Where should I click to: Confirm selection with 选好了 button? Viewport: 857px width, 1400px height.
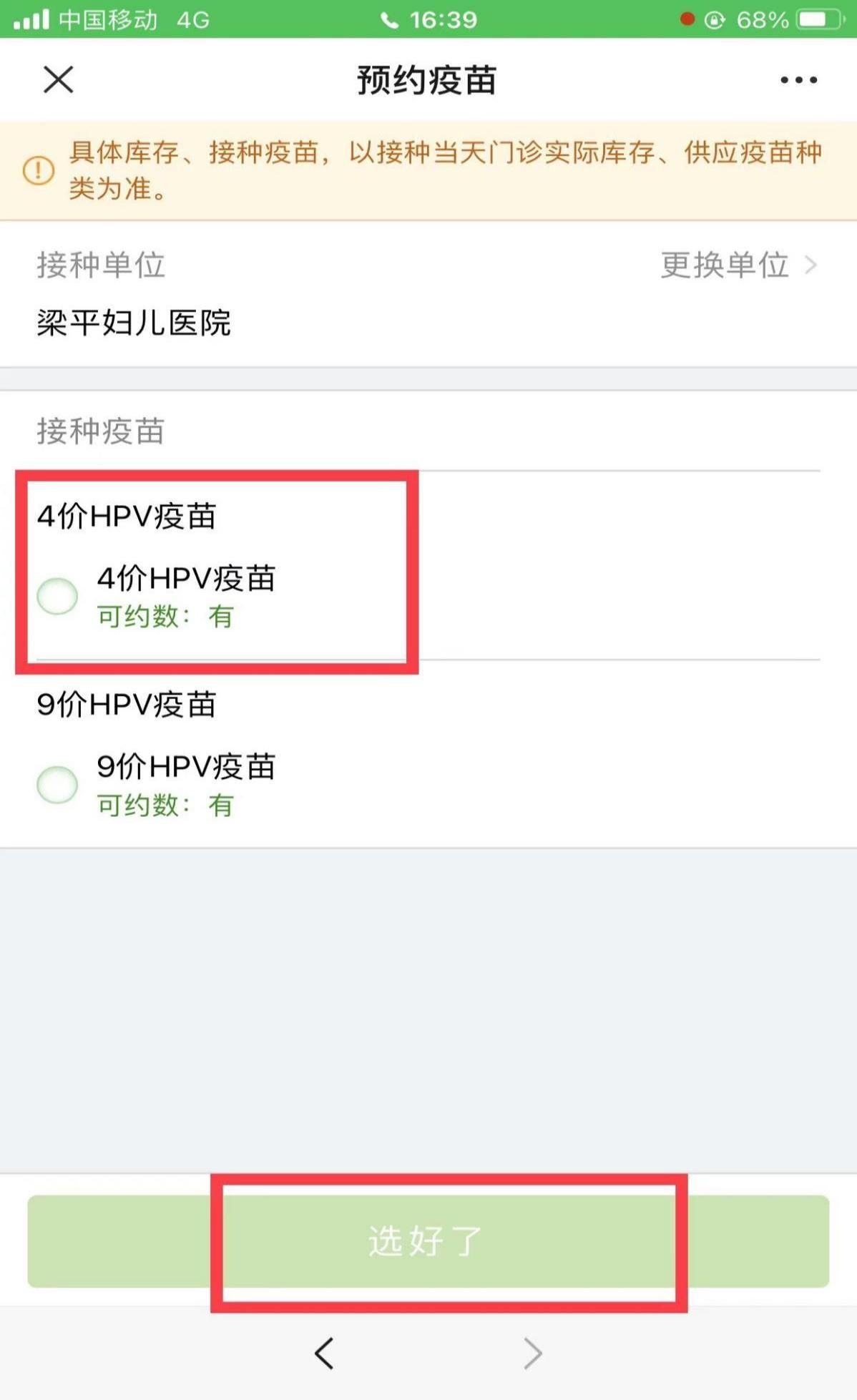tap(428, 1241)
